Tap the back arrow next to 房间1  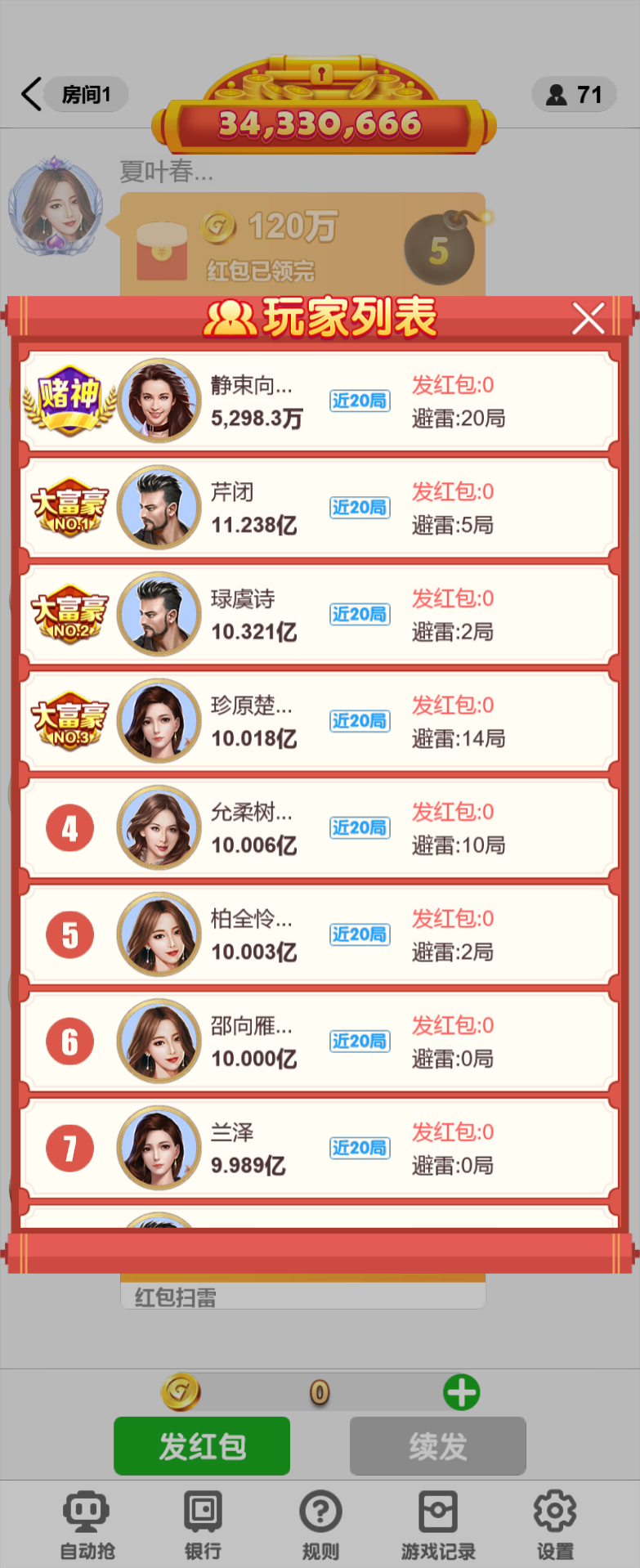pyautogui.click(x=30, y=94)
